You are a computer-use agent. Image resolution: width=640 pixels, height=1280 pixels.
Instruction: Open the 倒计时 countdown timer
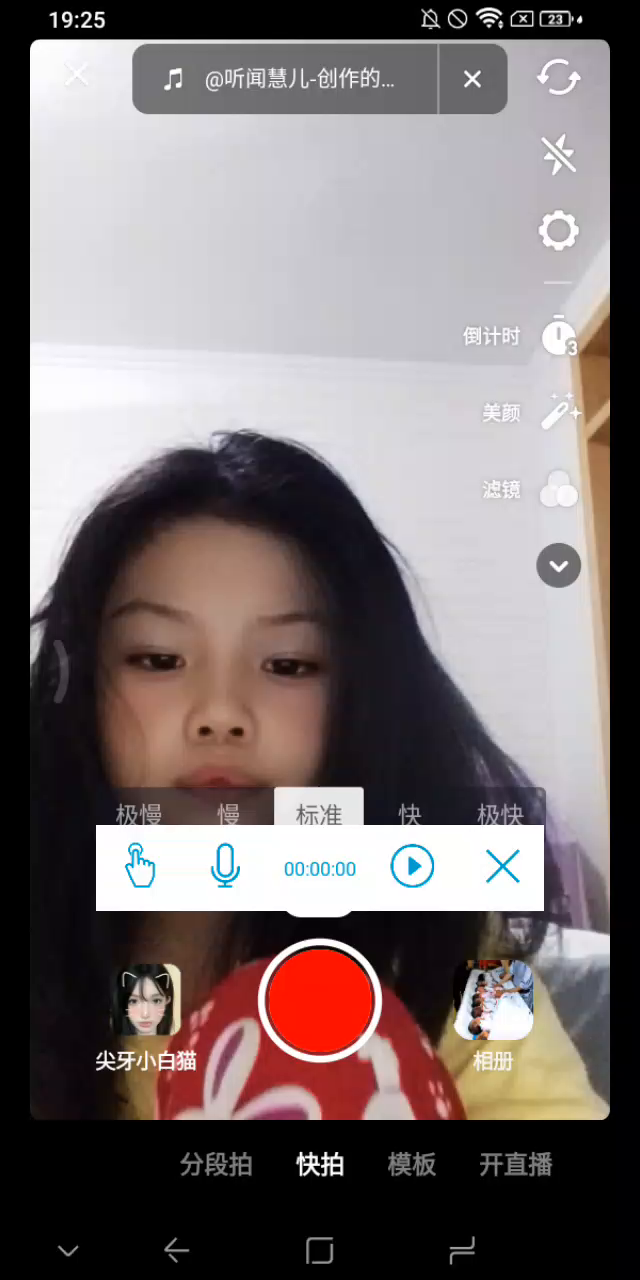[558, 336]
